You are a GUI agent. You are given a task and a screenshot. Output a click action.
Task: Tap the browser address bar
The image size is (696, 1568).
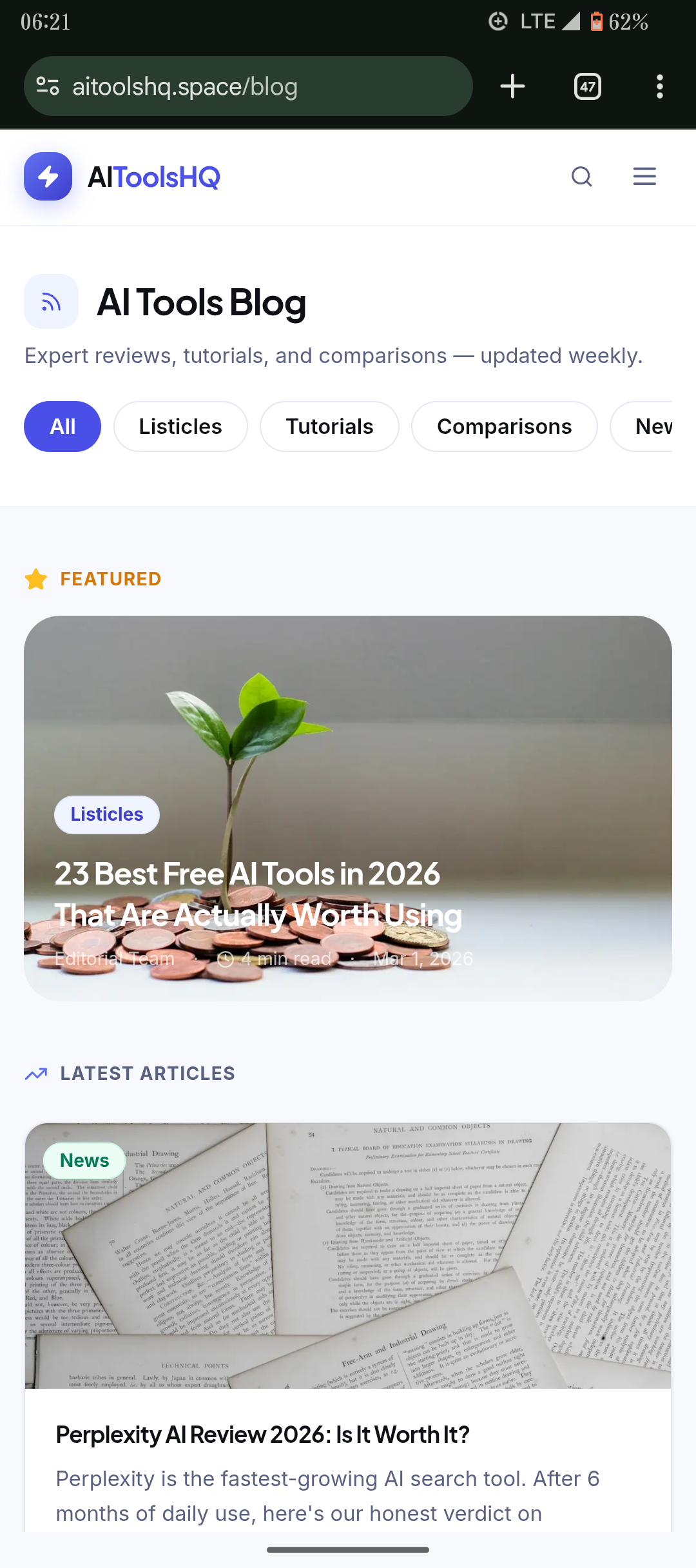pos(248,86)
